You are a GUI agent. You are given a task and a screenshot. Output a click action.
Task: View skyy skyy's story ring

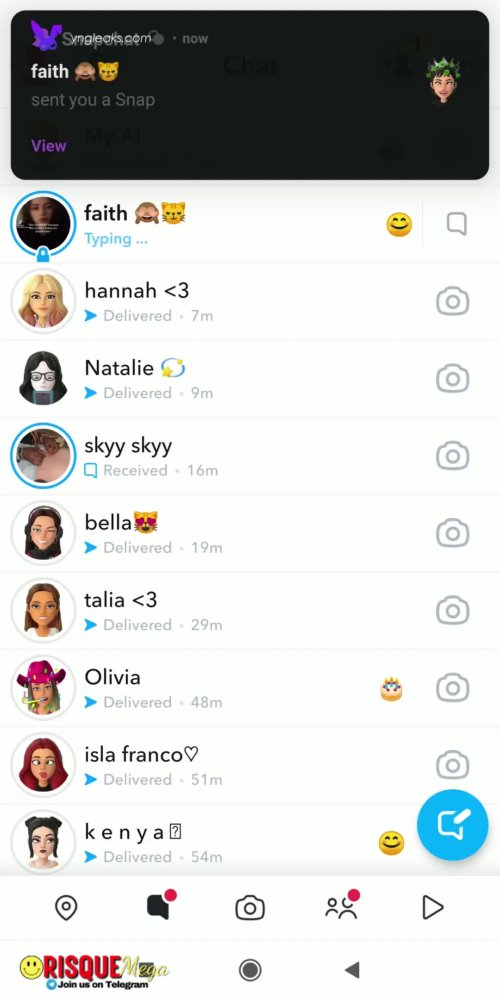tap(43, 456)
